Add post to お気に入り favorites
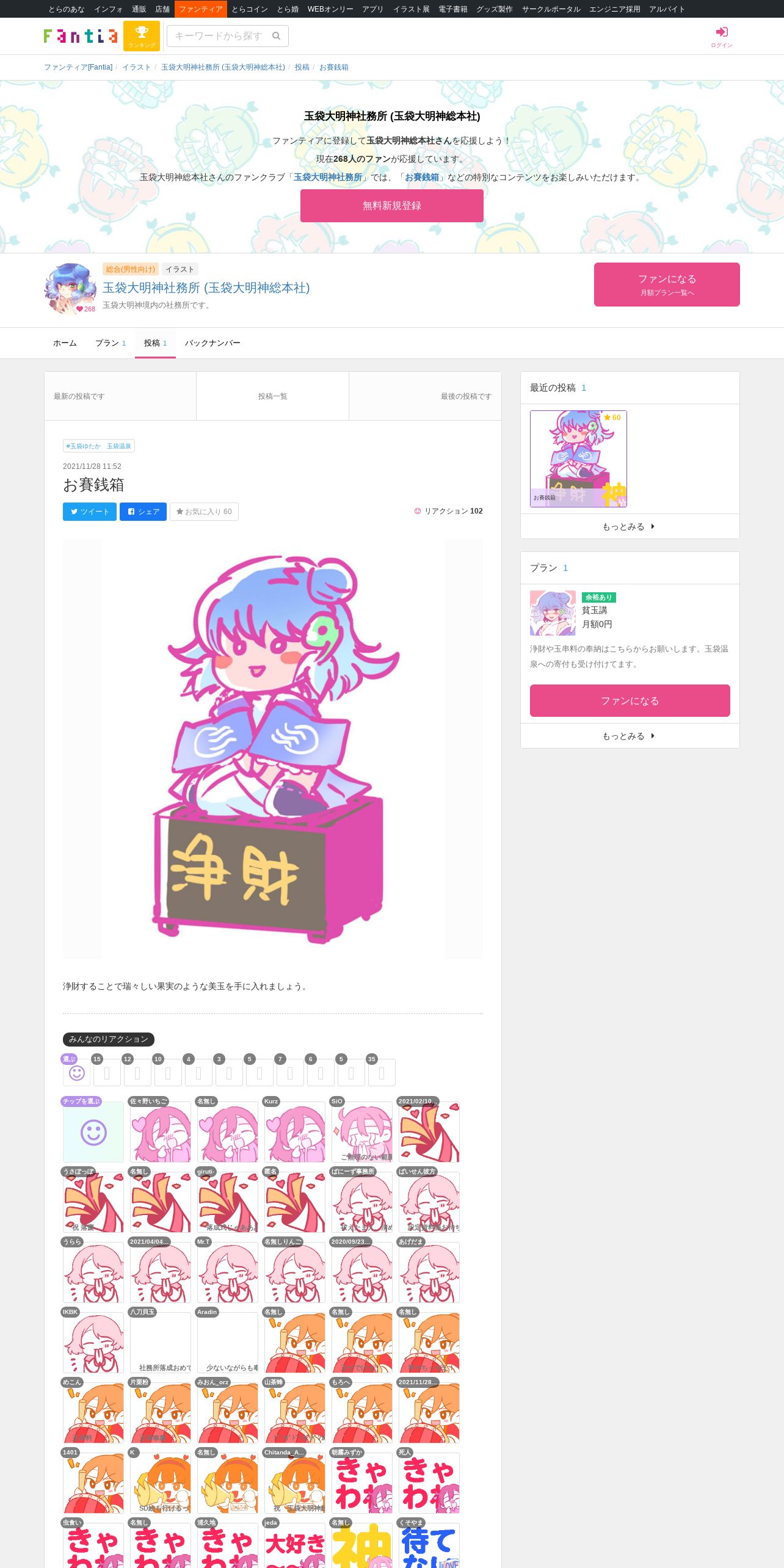 pos(204,512)
